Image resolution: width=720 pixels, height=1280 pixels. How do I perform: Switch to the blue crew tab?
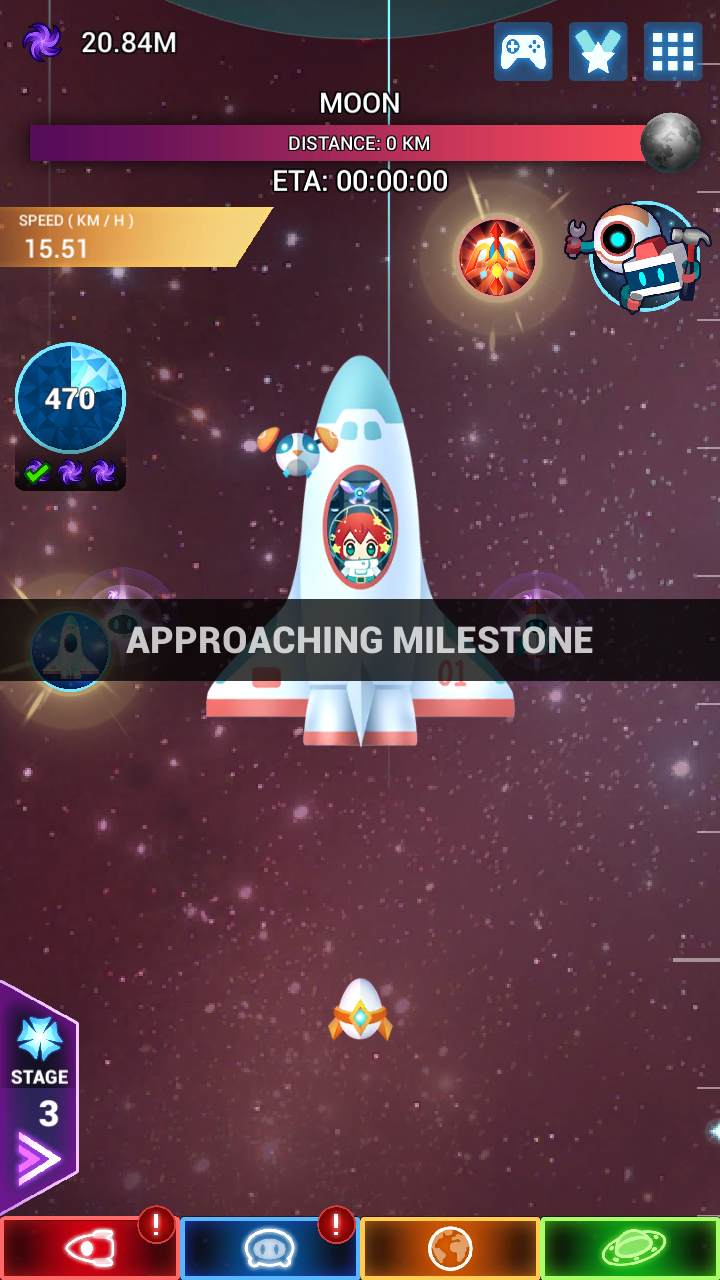pyautogui.click(x=270, y=1248)
